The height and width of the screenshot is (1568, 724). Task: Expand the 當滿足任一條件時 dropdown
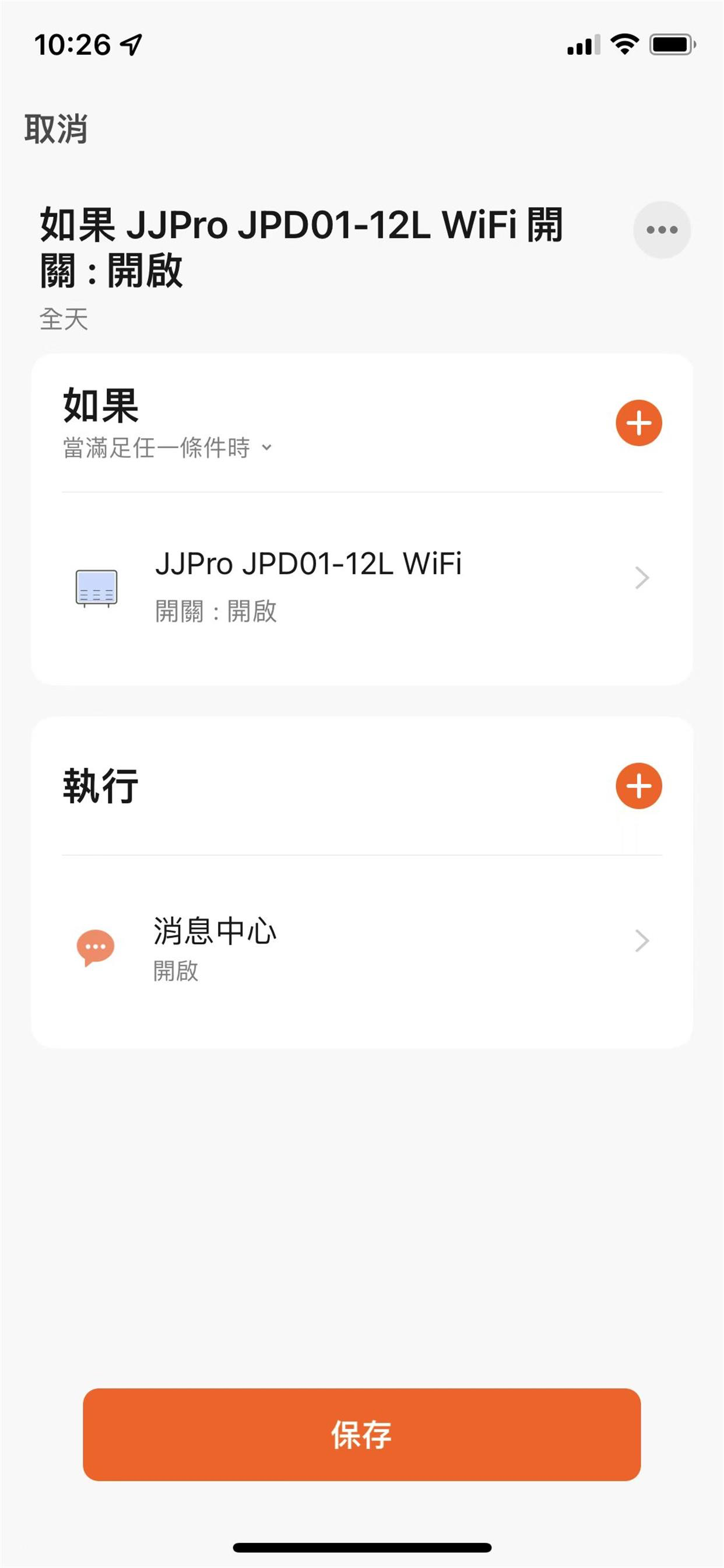click(167, 448)
